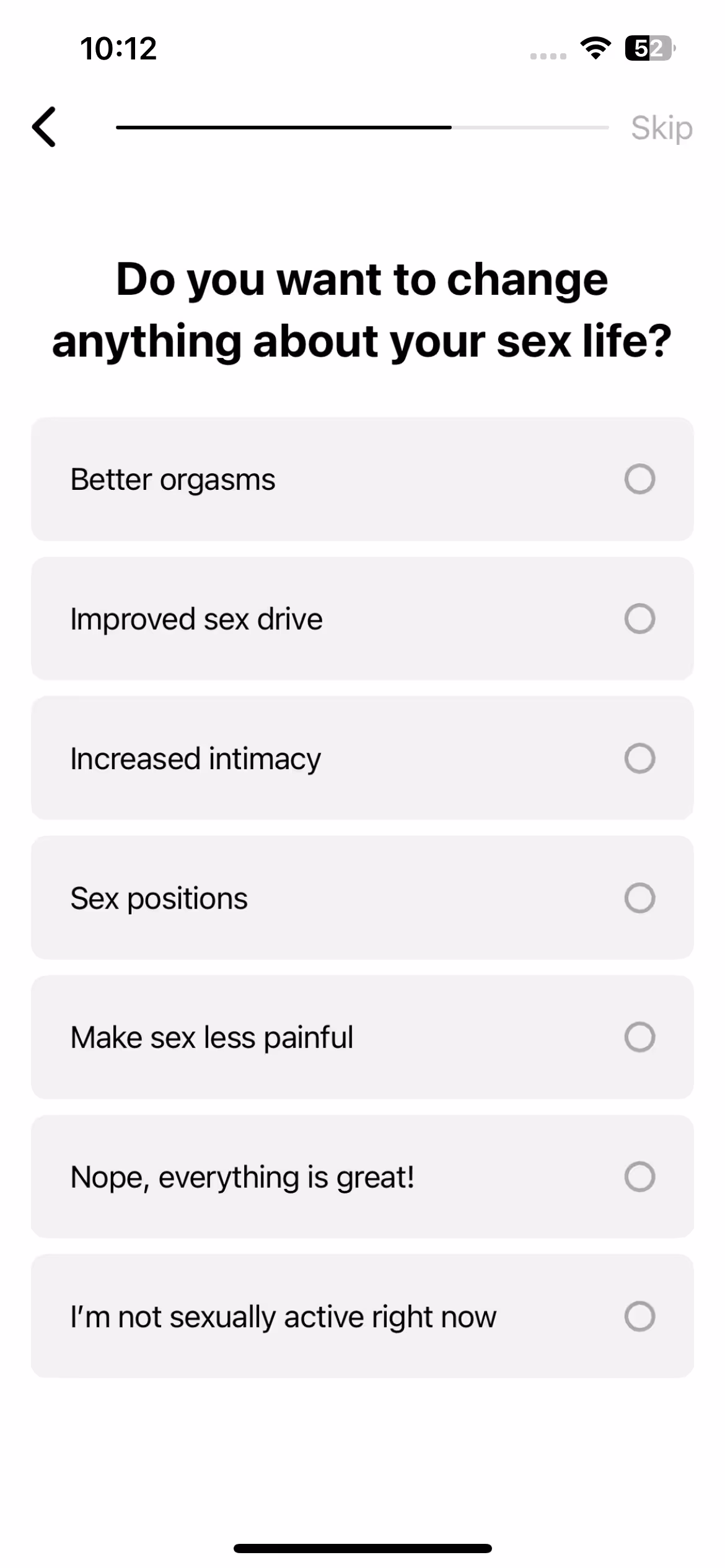Choose Make sex less painful
The image size is (725, 1568).
(362, 1037)
